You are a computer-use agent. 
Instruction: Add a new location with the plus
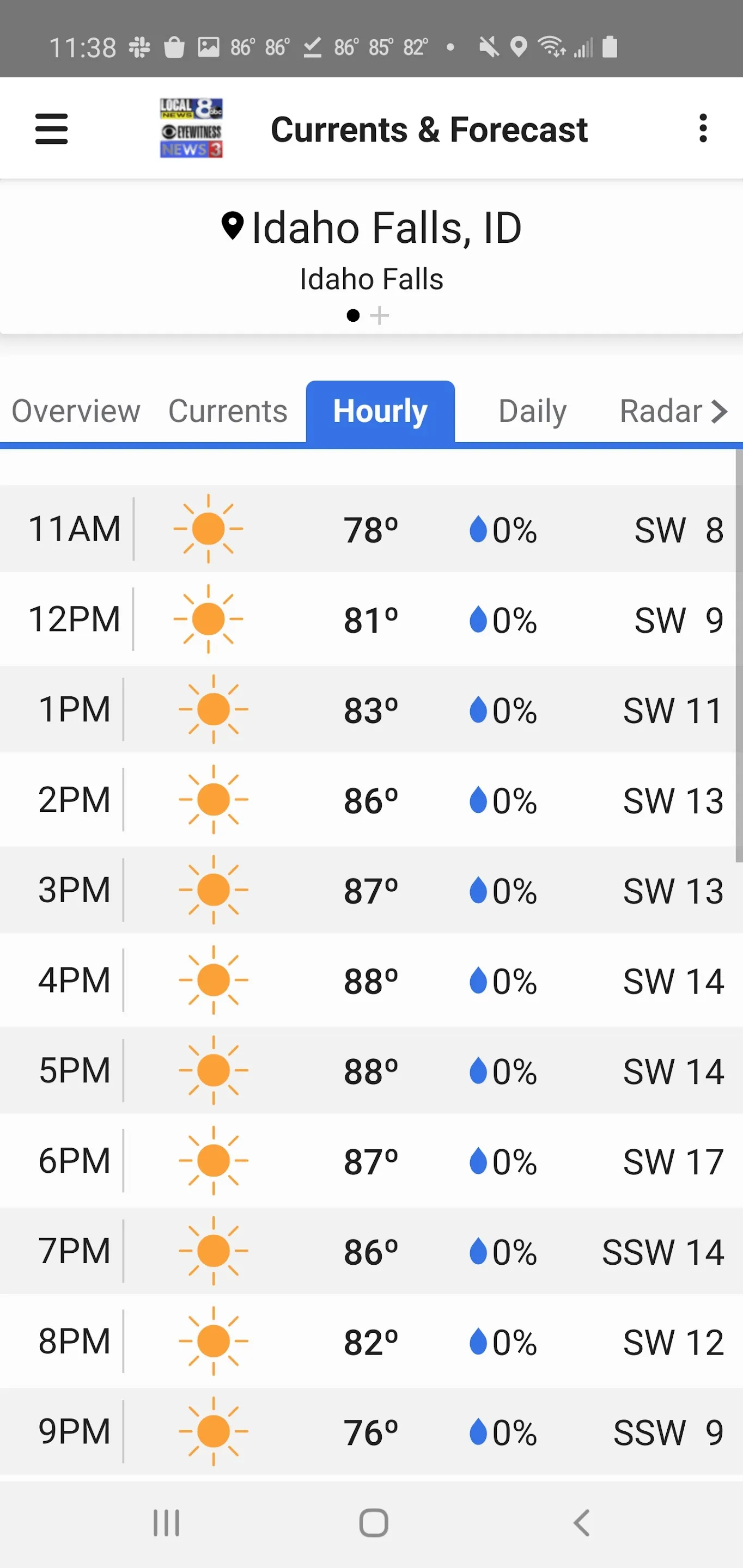tap(380, 315)
